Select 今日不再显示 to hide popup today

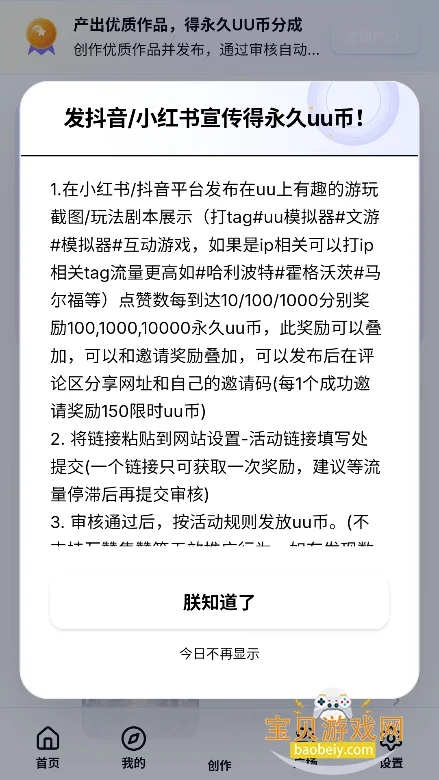point(219,654)
